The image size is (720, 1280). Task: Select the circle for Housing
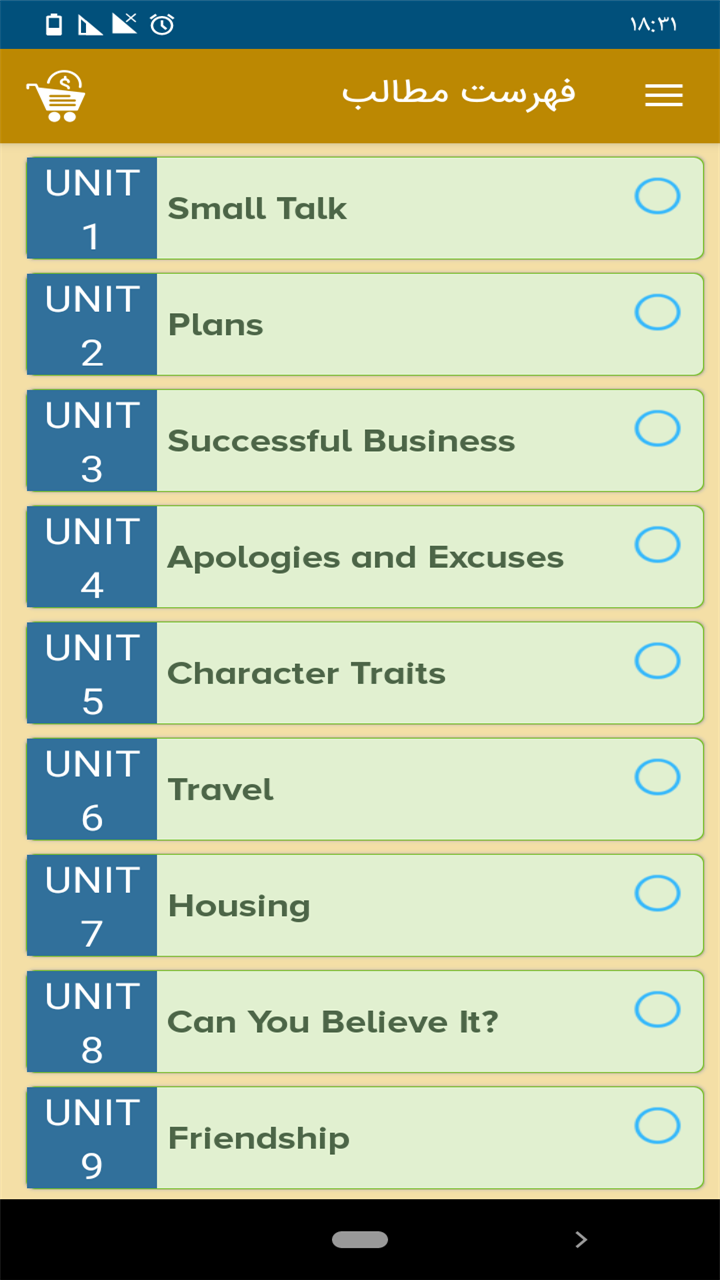[x=657, y=892]
